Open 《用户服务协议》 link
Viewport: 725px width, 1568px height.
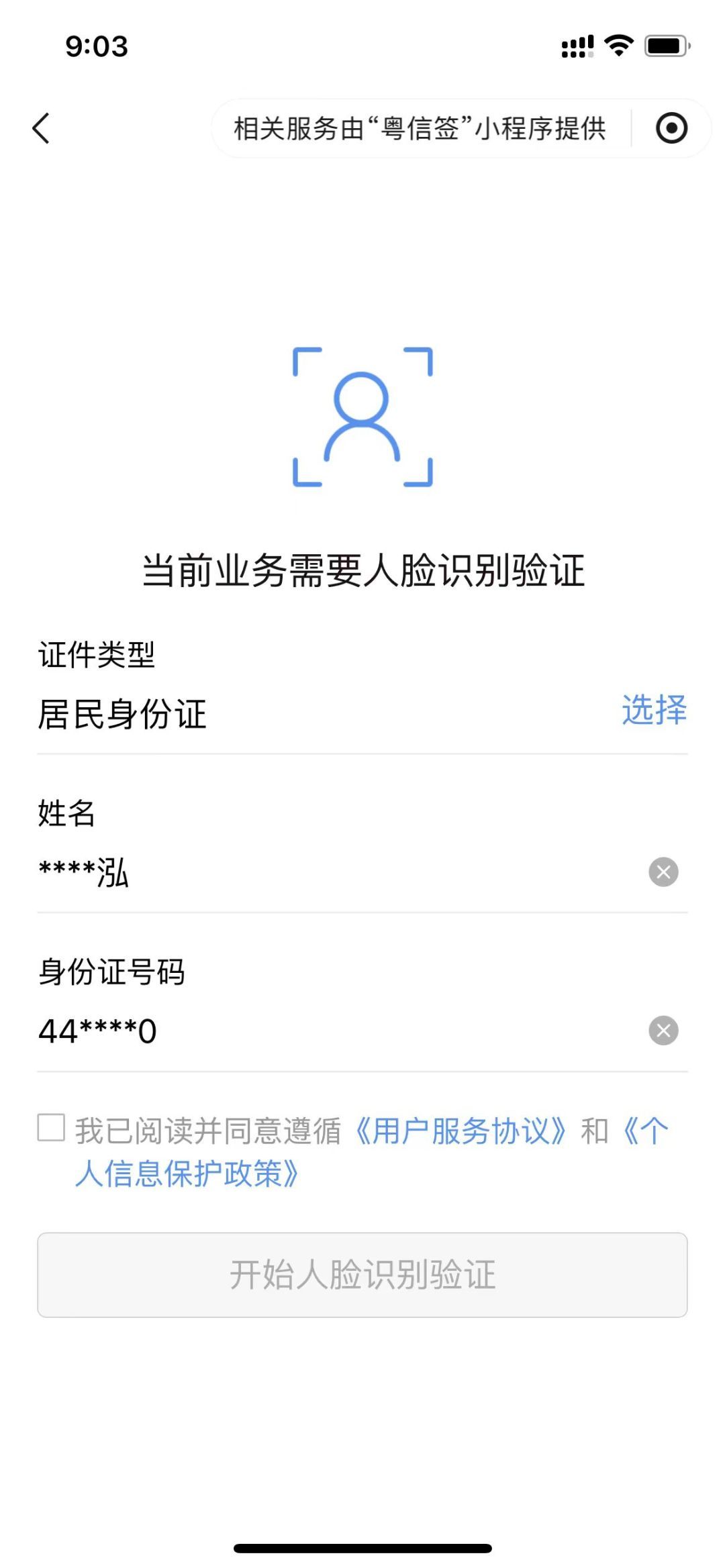click(461, 1131)
